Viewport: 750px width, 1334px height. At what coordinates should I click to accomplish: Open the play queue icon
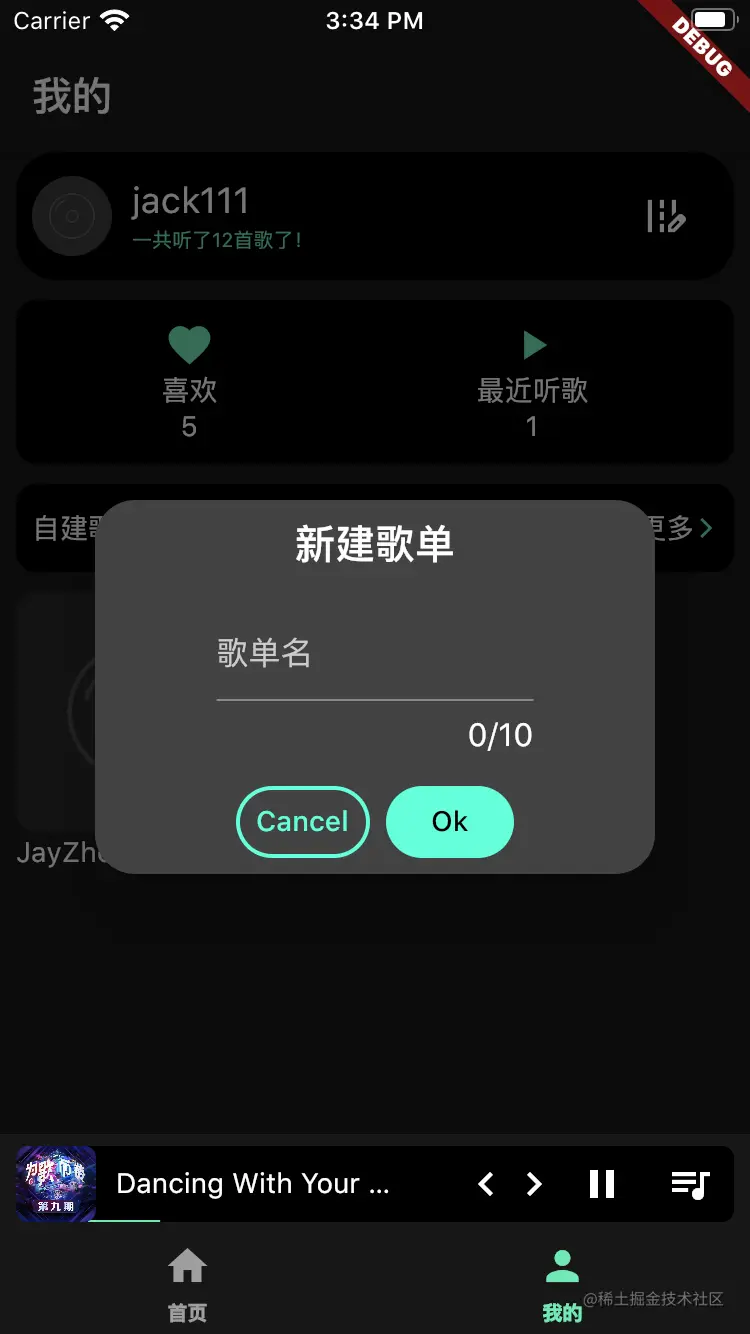point(690,1185)
